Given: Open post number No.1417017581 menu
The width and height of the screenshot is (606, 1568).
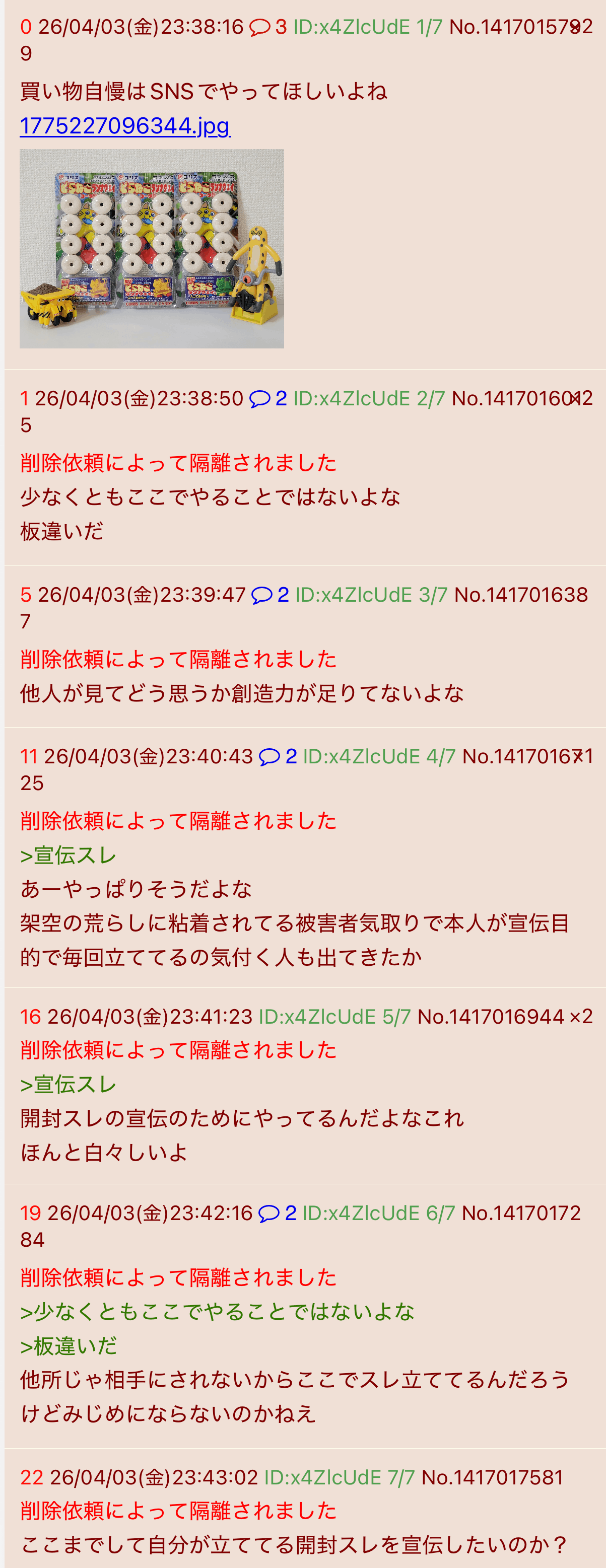Looking at the screenshot, I should (492, 1477).
